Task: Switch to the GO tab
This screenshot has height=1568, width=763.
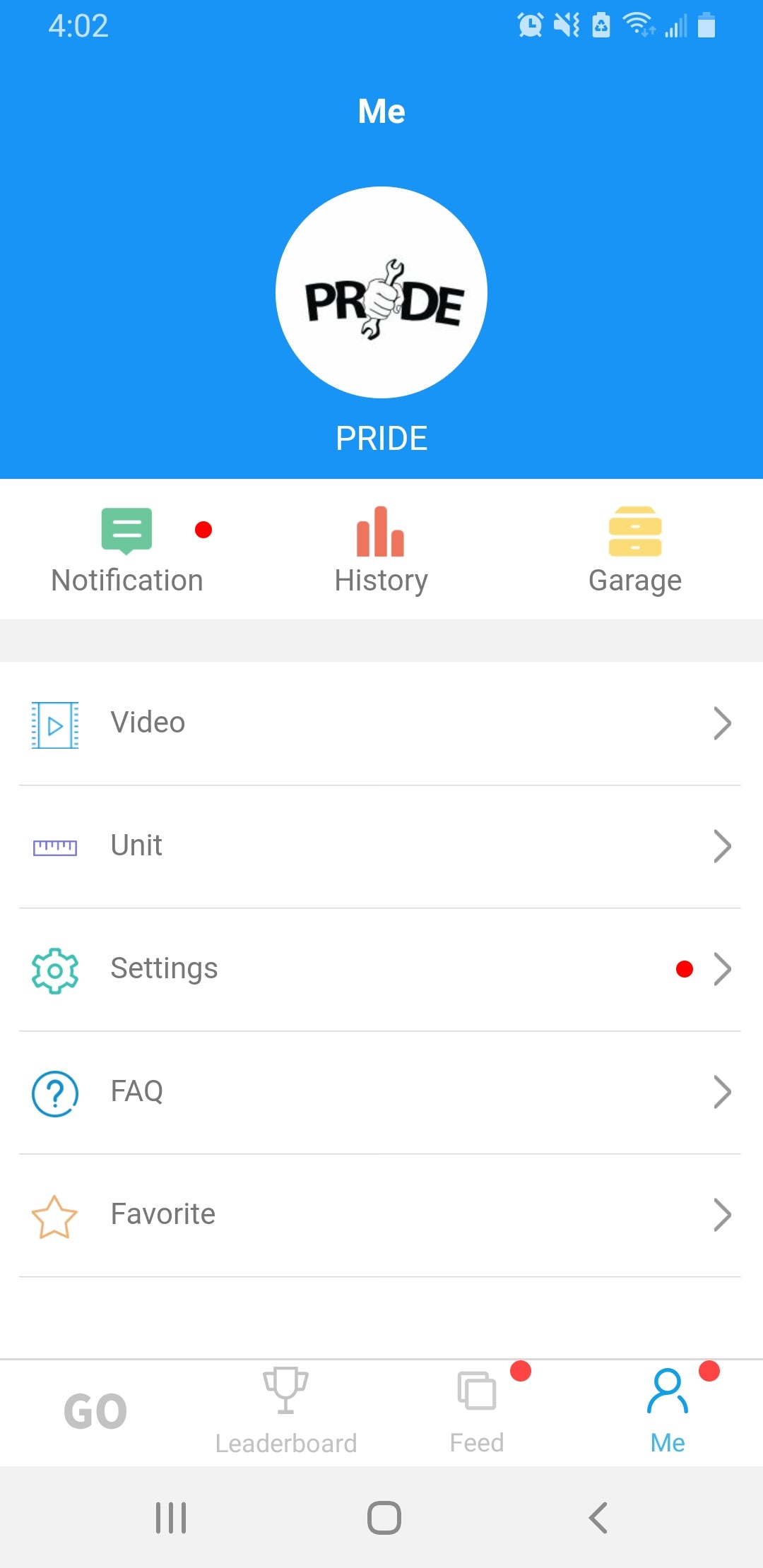Action: point(95,1413)
